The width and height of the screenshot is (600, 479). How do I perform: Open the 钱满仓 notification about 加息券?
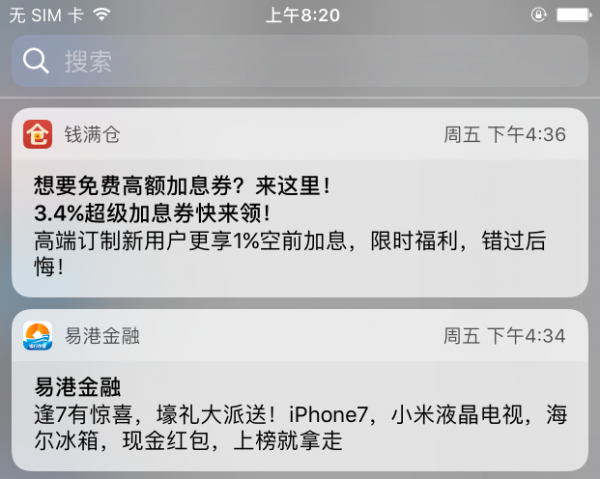coord(300,225)
